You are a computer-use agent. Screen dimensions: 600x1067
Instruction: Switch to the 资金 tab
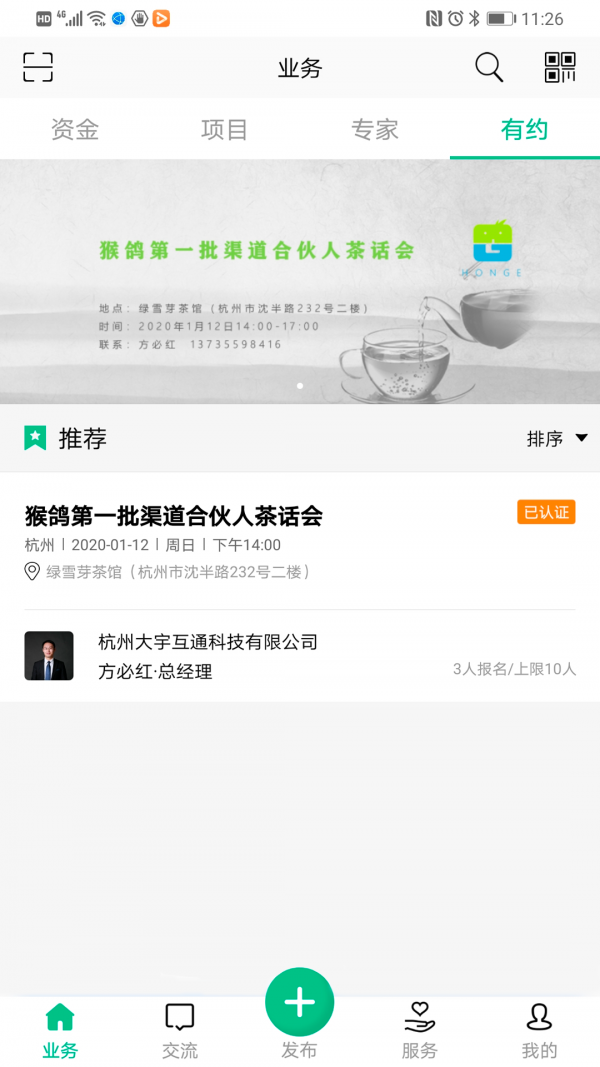[x=75, y=129]
